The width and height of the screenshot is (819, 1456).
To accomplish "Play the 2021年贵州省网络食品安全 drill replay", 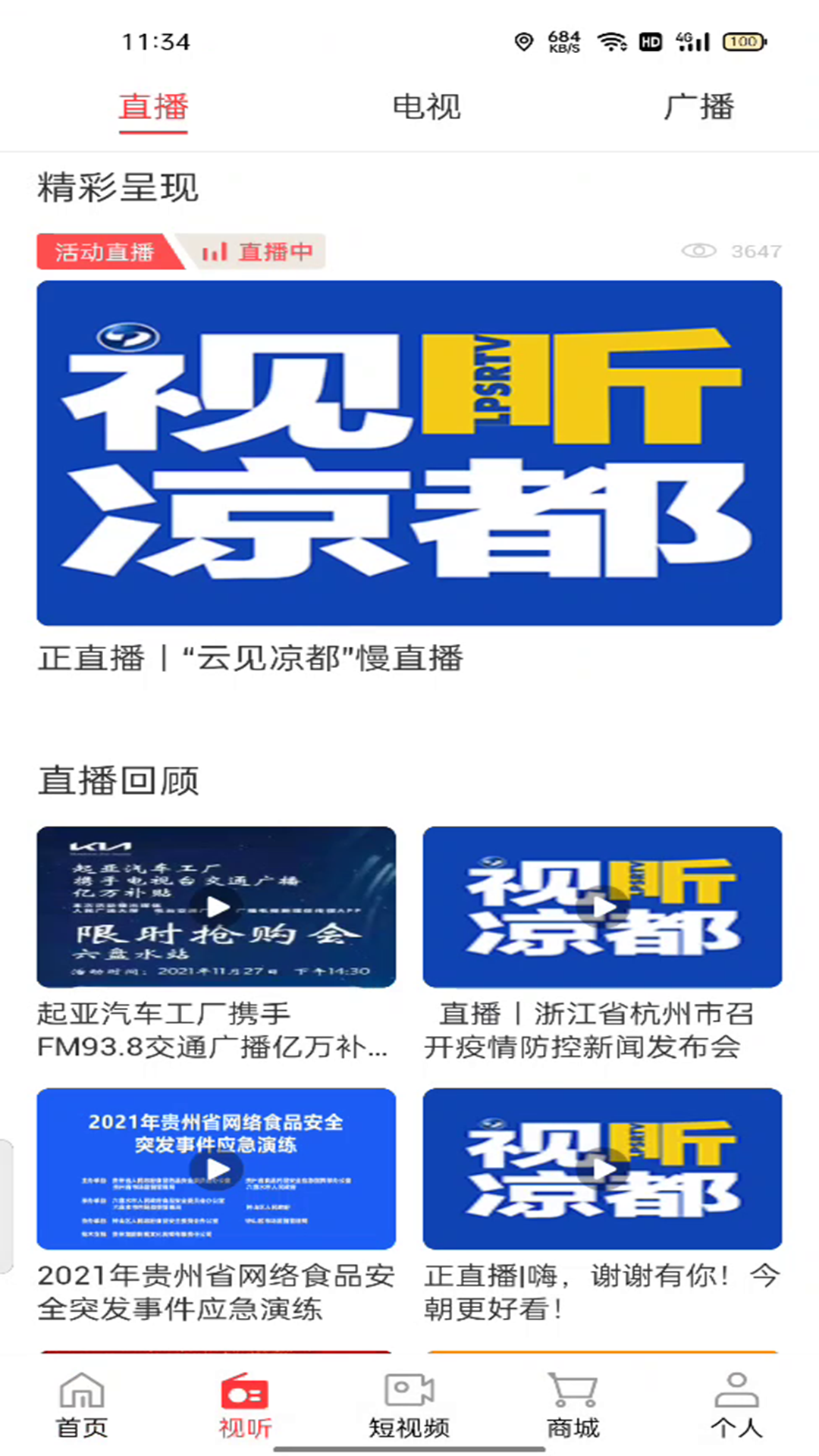I will tap(216, 1169).
